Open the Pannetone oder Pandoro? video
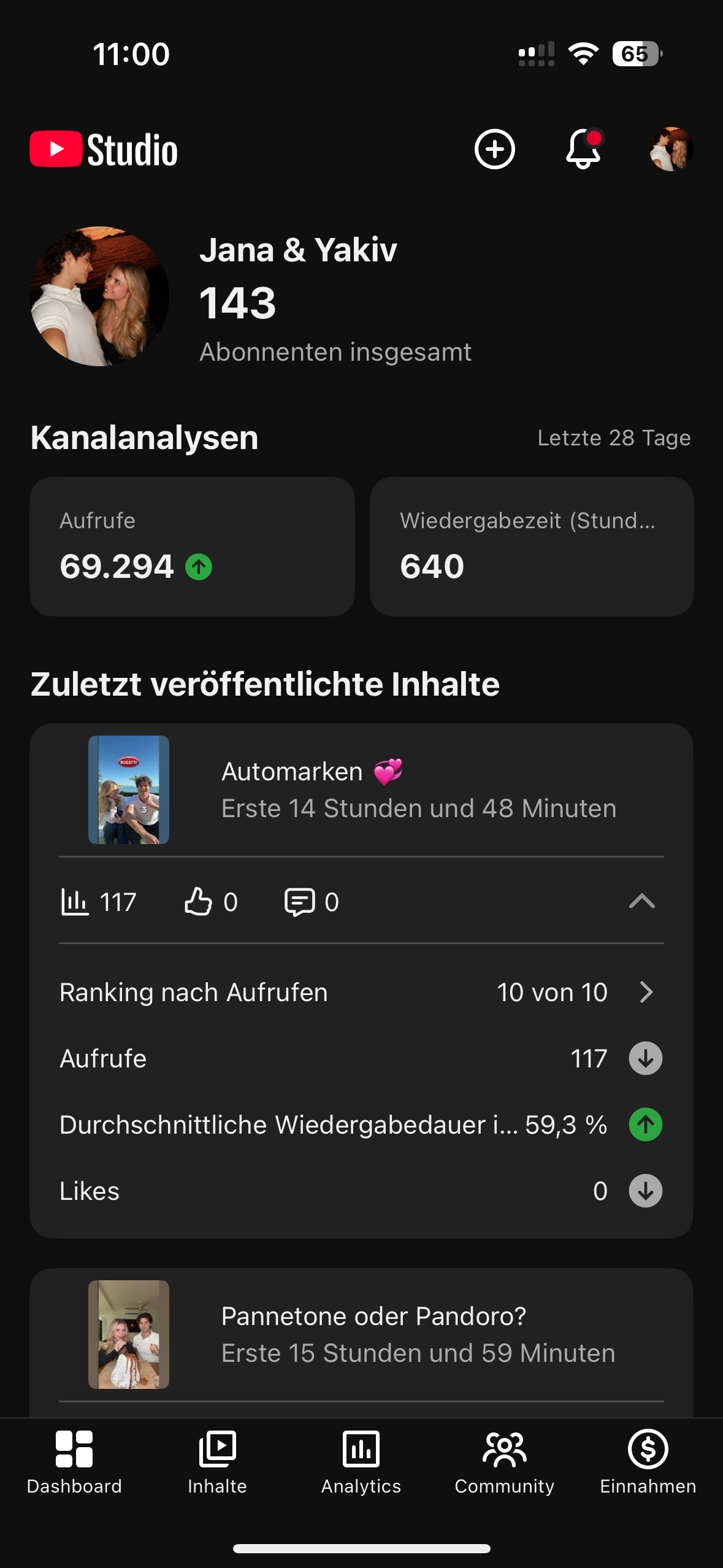The width and height of the screenshot is (723, 1568). tap(362, 1334)
